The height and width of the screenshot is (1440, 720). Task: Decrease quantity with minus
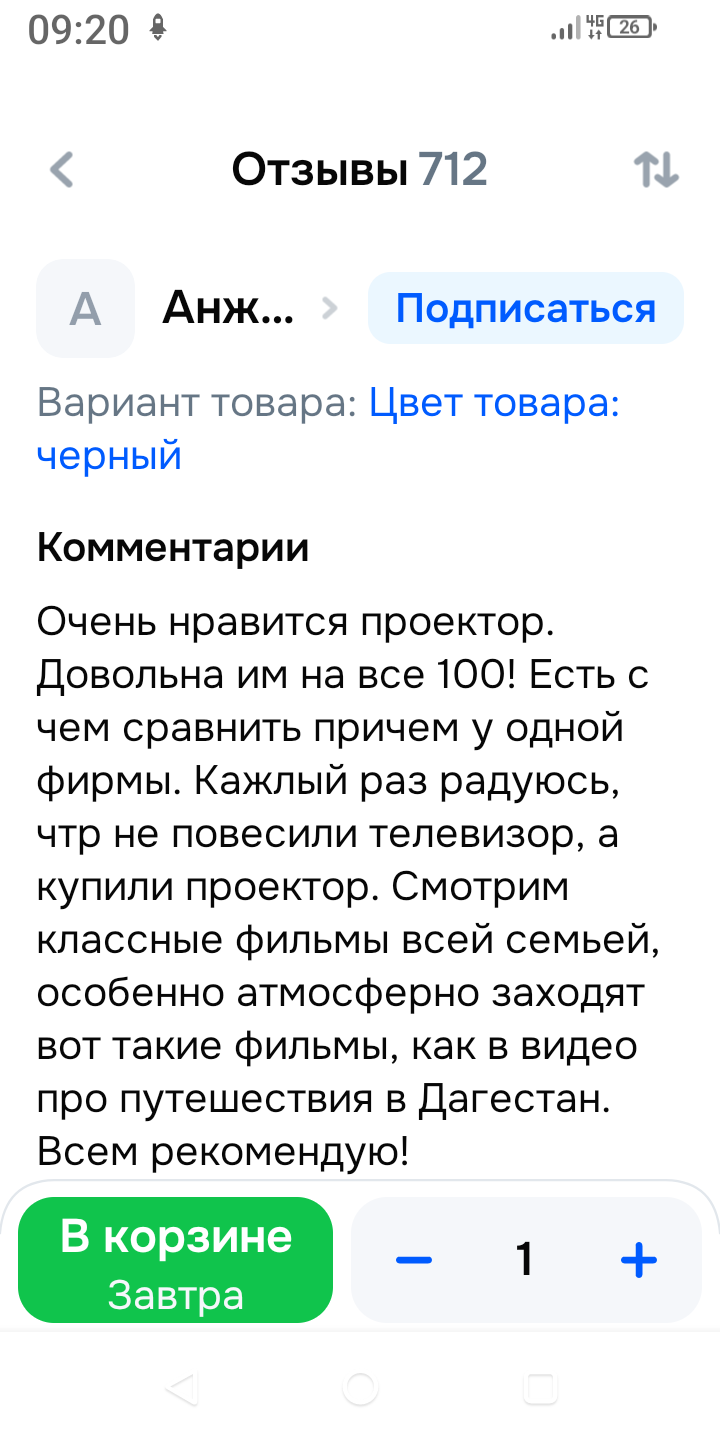pos(413,1260)
